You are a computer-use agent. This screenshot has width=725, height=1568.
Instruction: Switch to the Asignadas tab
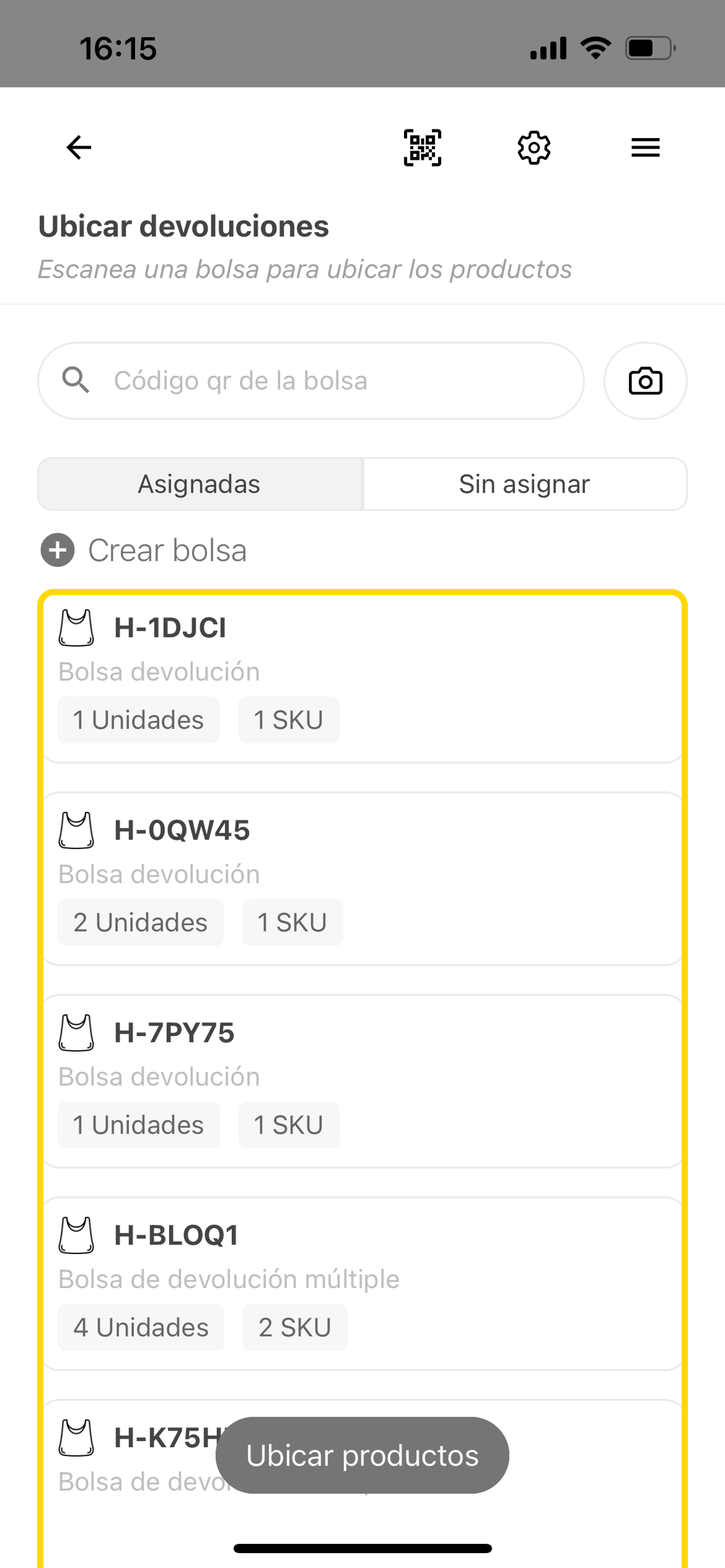(x=200, y=484)
